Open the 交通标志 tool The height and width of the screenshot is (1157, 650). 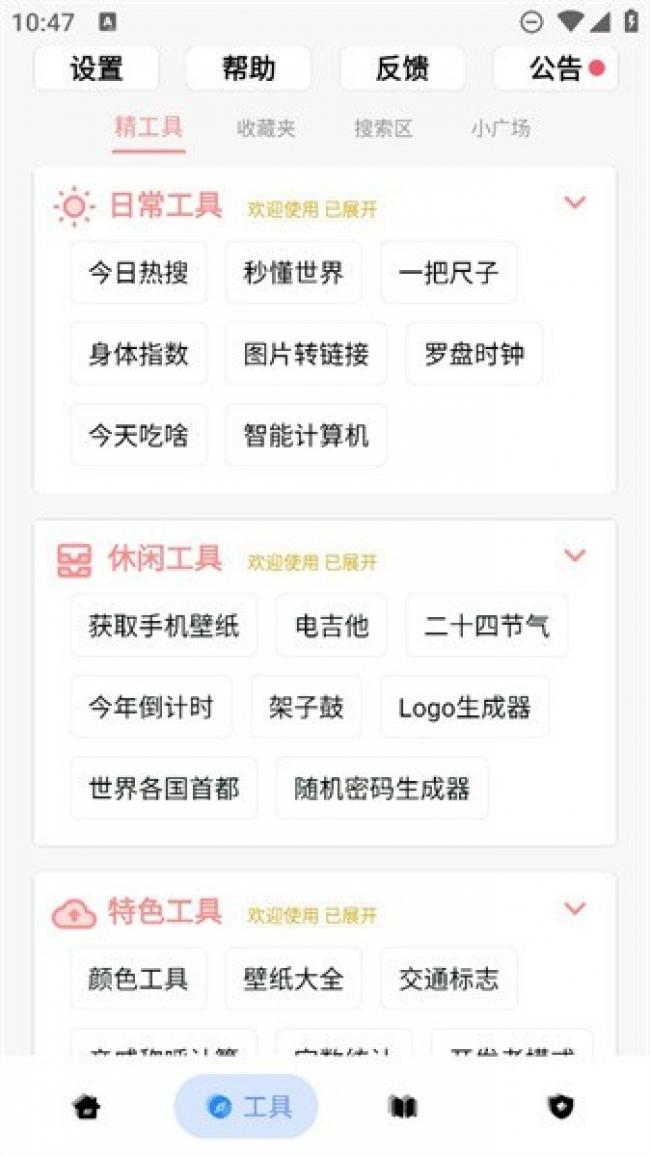tap(449, 979)
